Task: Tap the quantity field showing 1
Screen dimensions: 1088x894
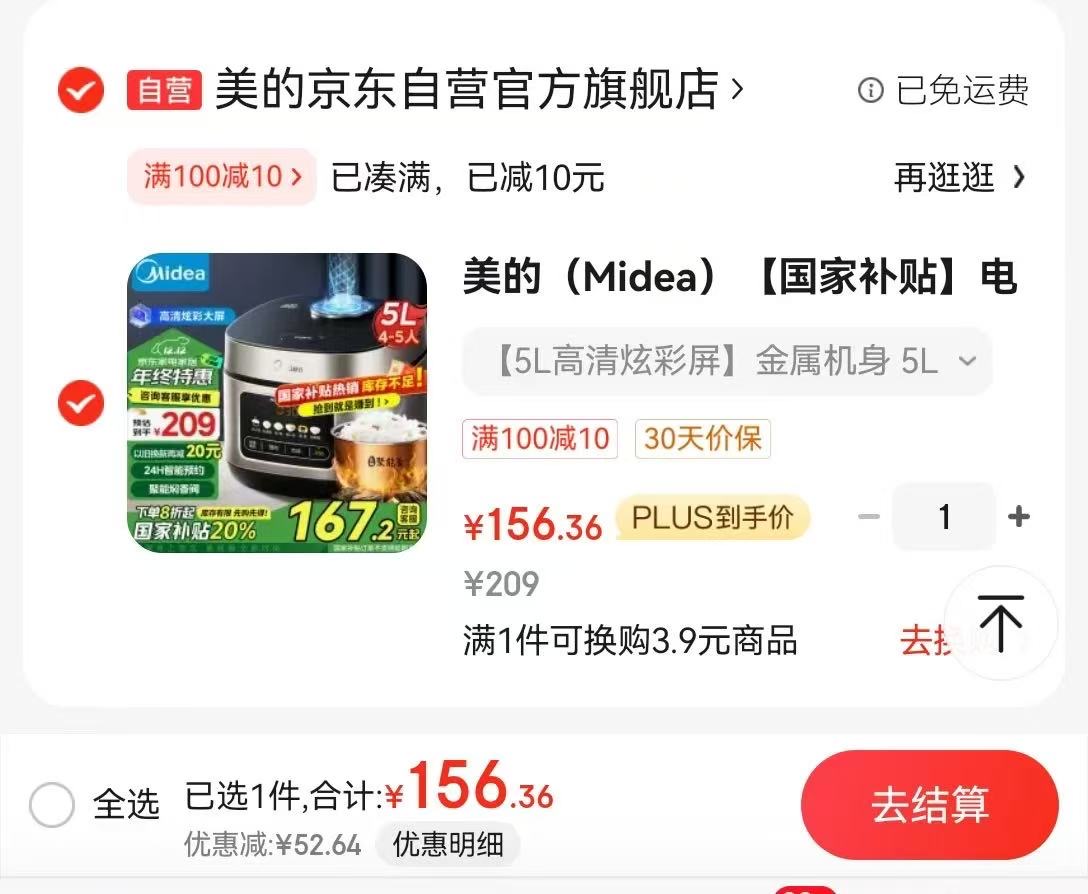Action: point(943,517)
